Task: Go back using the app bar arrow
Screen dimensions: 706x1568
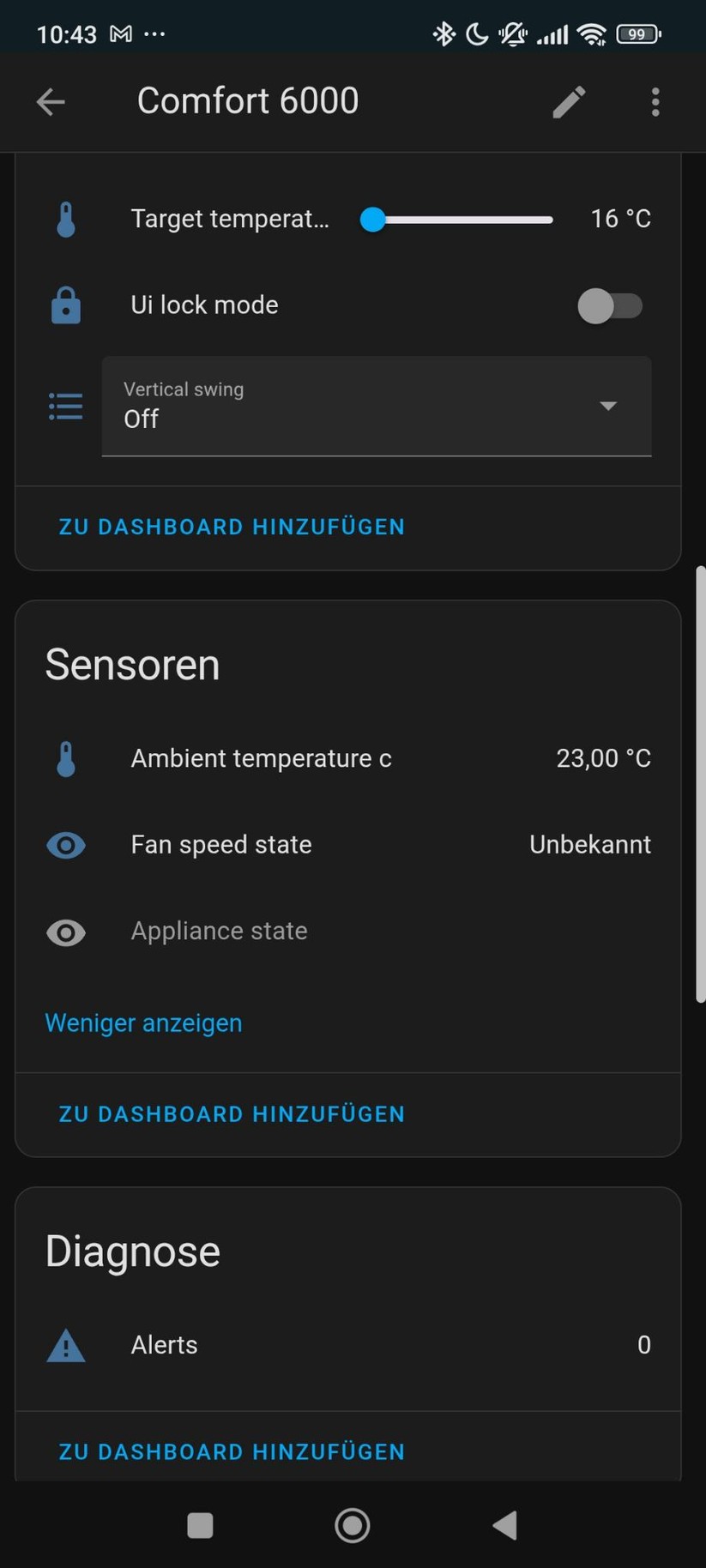Action: pyautogui.click(x=51, y=102)
